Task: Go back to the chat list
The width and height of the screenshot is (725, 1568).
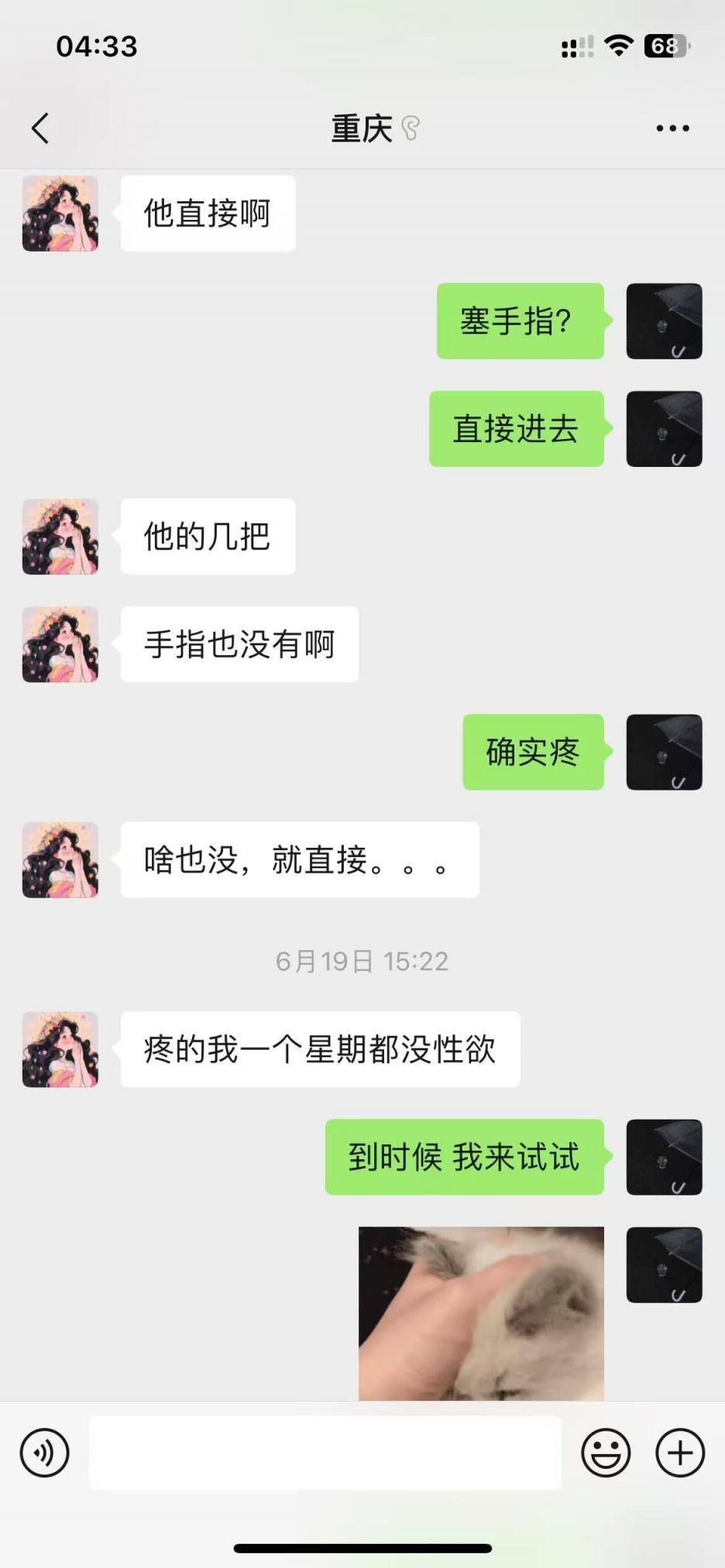Action: click(41, 129)
